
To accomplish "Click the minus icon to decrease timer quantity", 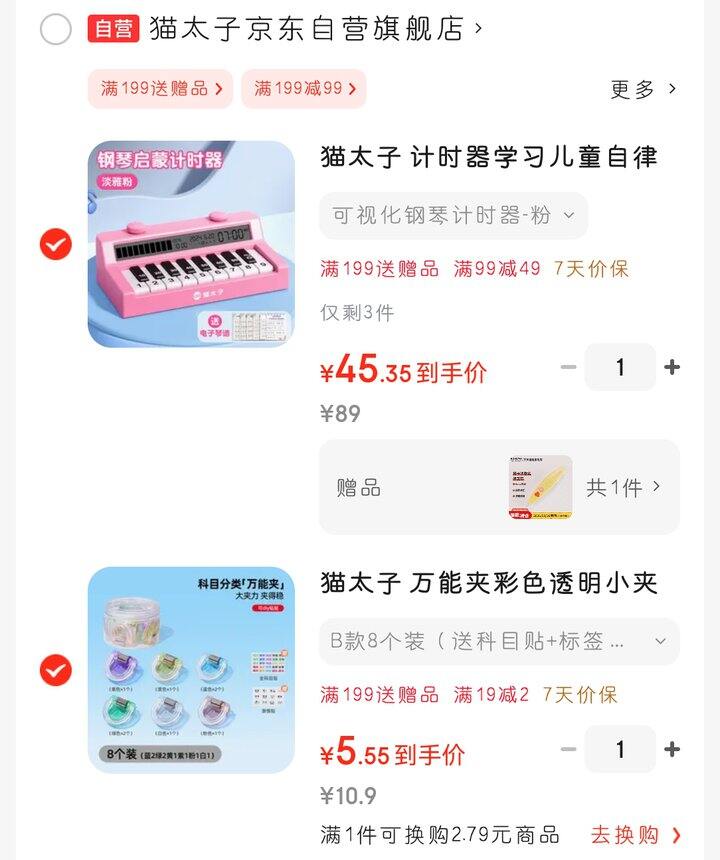I will (x=567, y=367).
